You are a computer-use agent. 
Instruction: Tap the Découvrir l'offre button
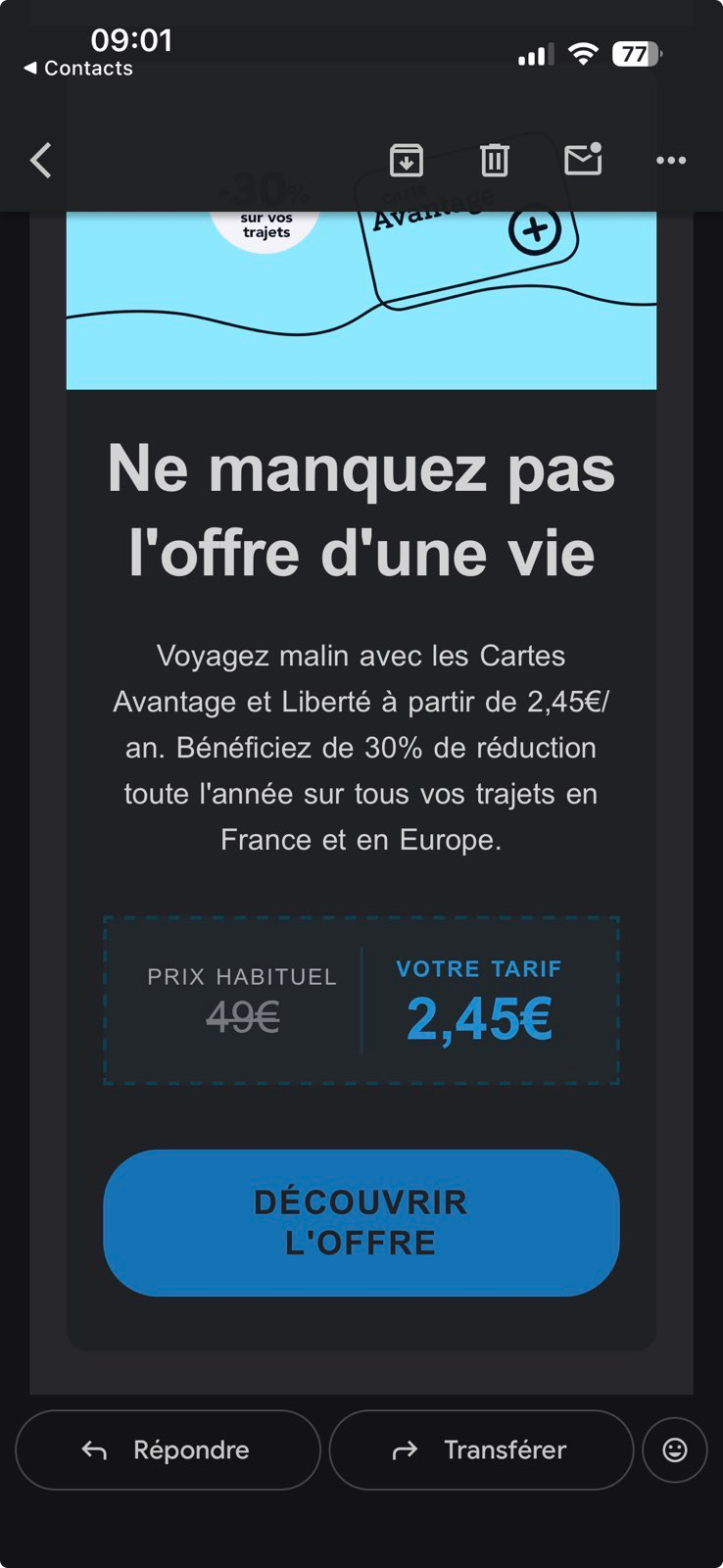(361, 1222)
